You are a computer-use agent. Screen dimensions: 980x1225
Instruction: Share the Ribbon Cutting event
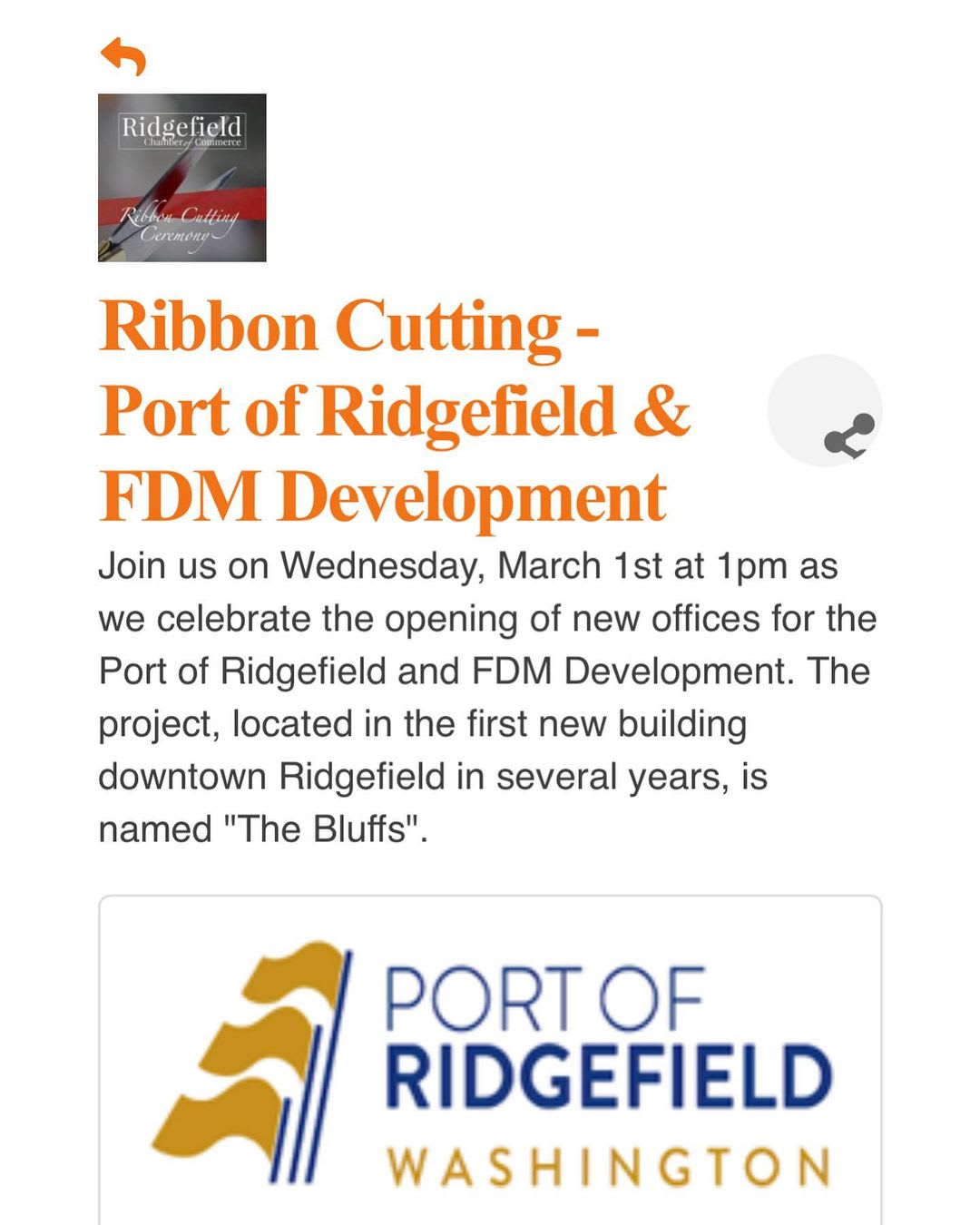click(x=826, y=413)
